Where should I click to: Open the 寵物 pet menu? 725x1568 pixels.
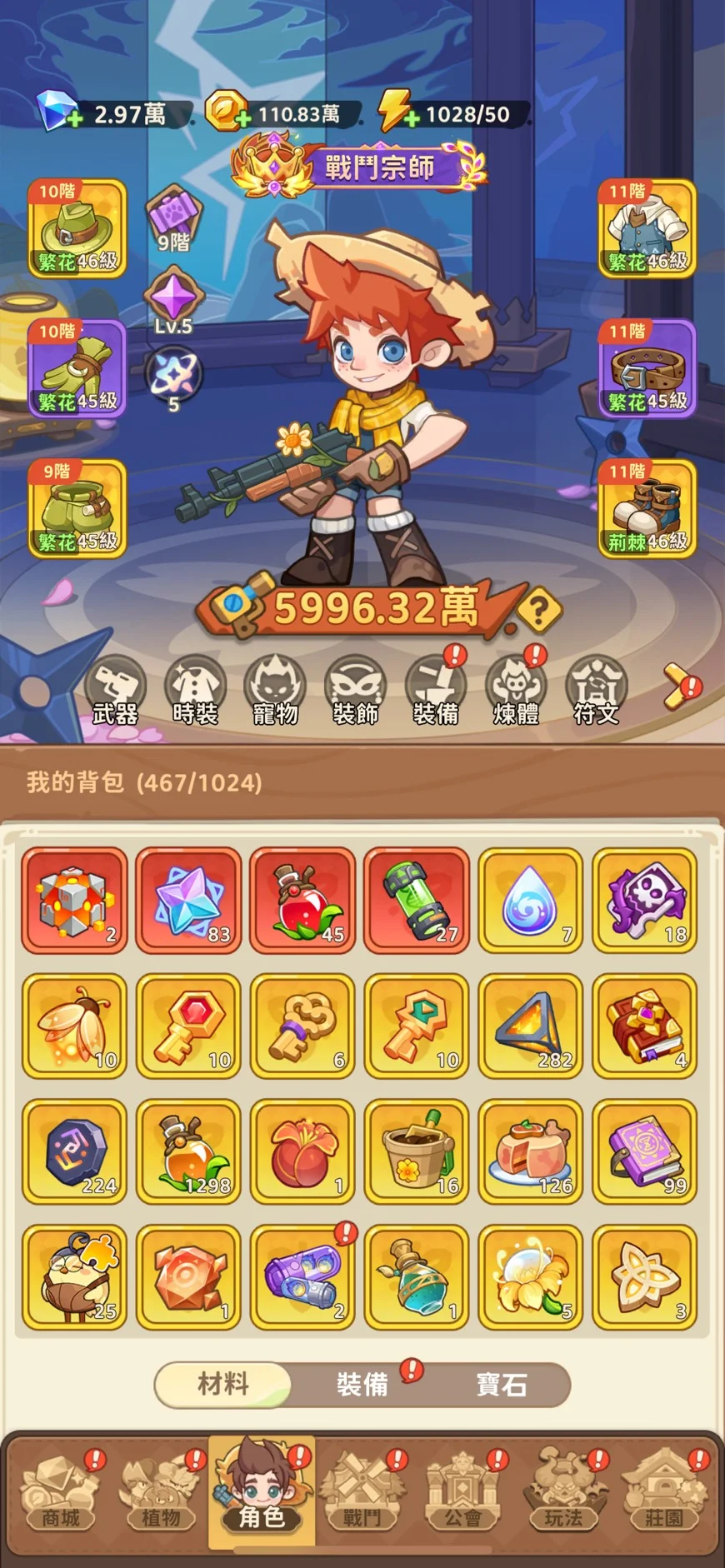(275, 691)
